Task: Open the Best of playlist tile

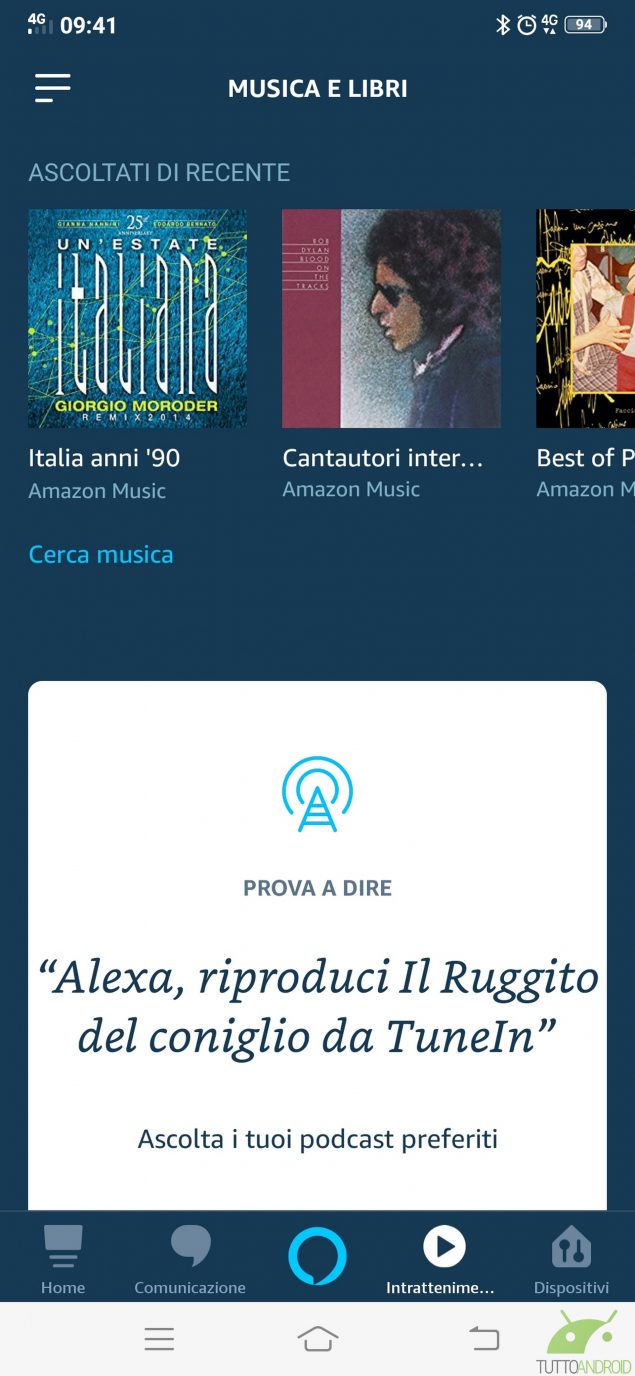Action: [x=586, y=318]
